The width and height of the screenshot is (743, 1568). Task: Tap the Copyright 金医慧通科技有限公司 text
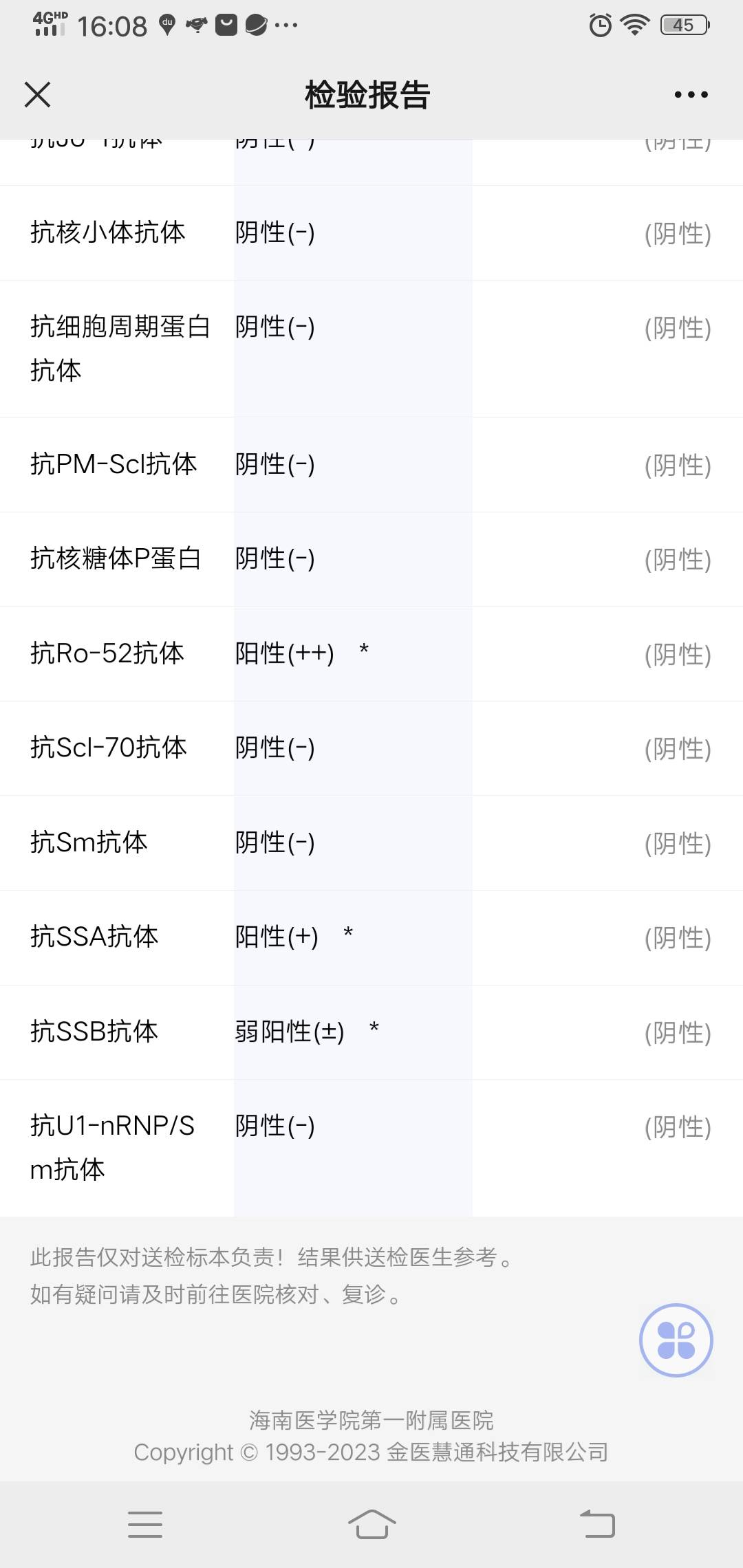click(x=371, y=1452)
